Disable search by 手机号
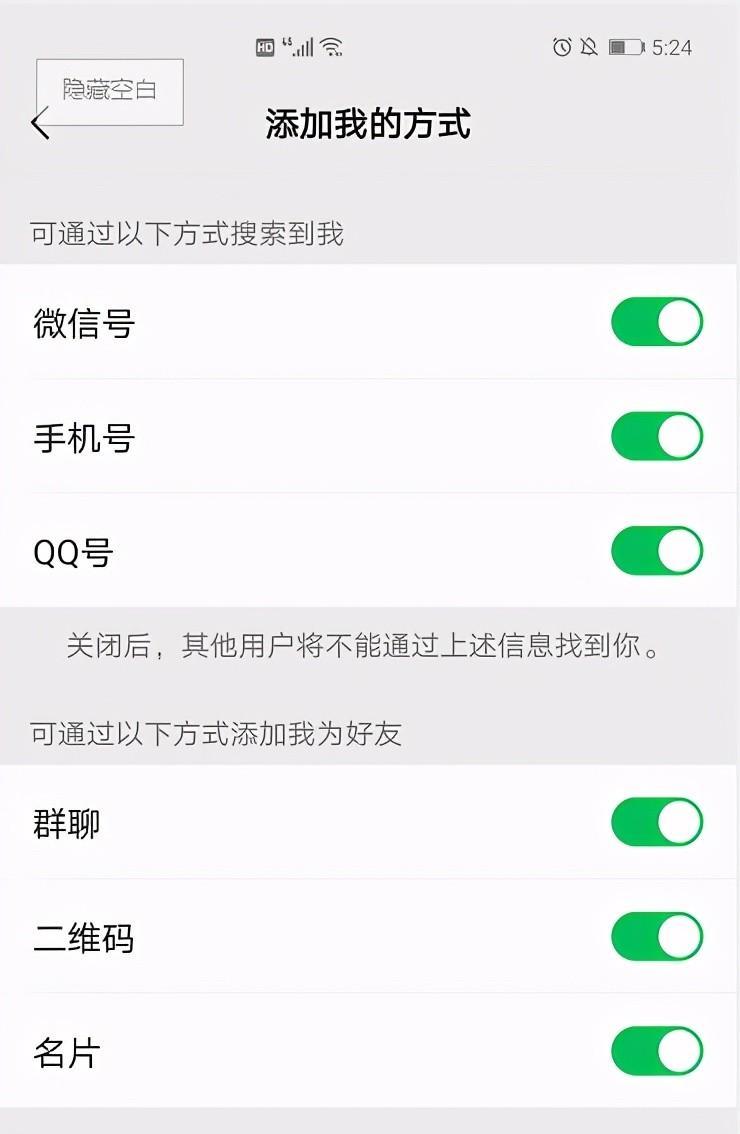The image size is (740, 1134). click(657, 436)
